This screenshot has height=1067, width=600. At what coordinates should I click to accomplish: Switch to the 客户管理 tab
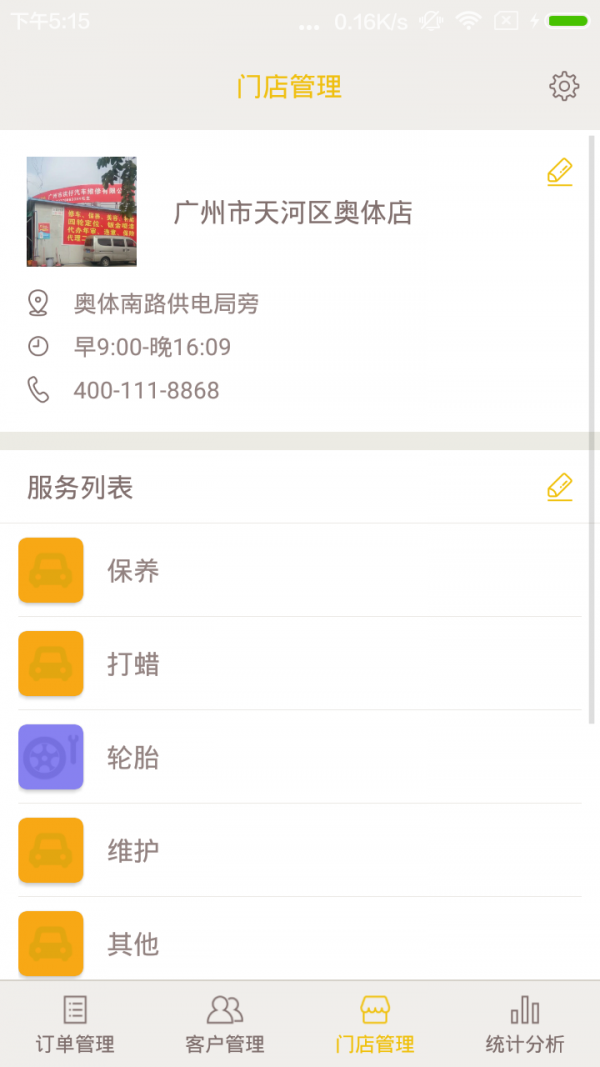pyautogui.click(x=224, y=1024)
